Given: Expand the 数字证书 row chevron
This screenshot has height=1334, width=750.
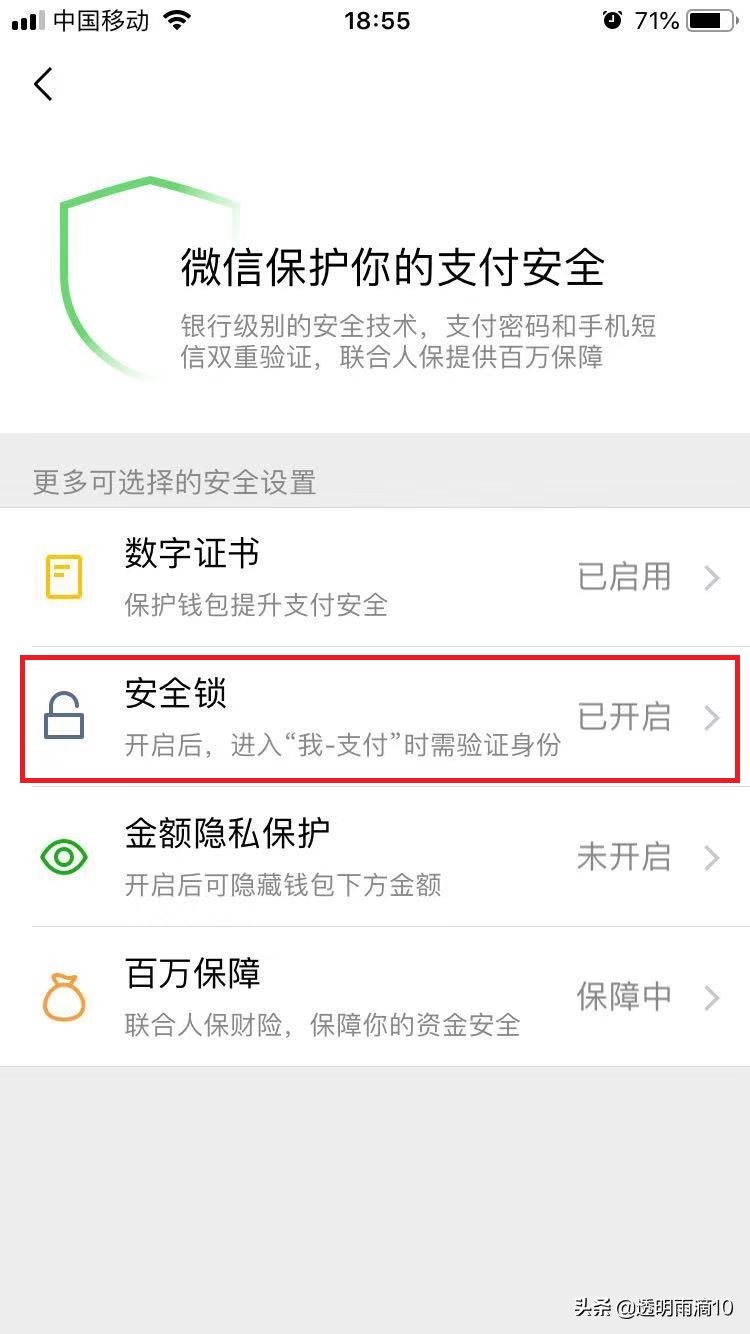Looking at the screenshot, I should tap(712, 577).
